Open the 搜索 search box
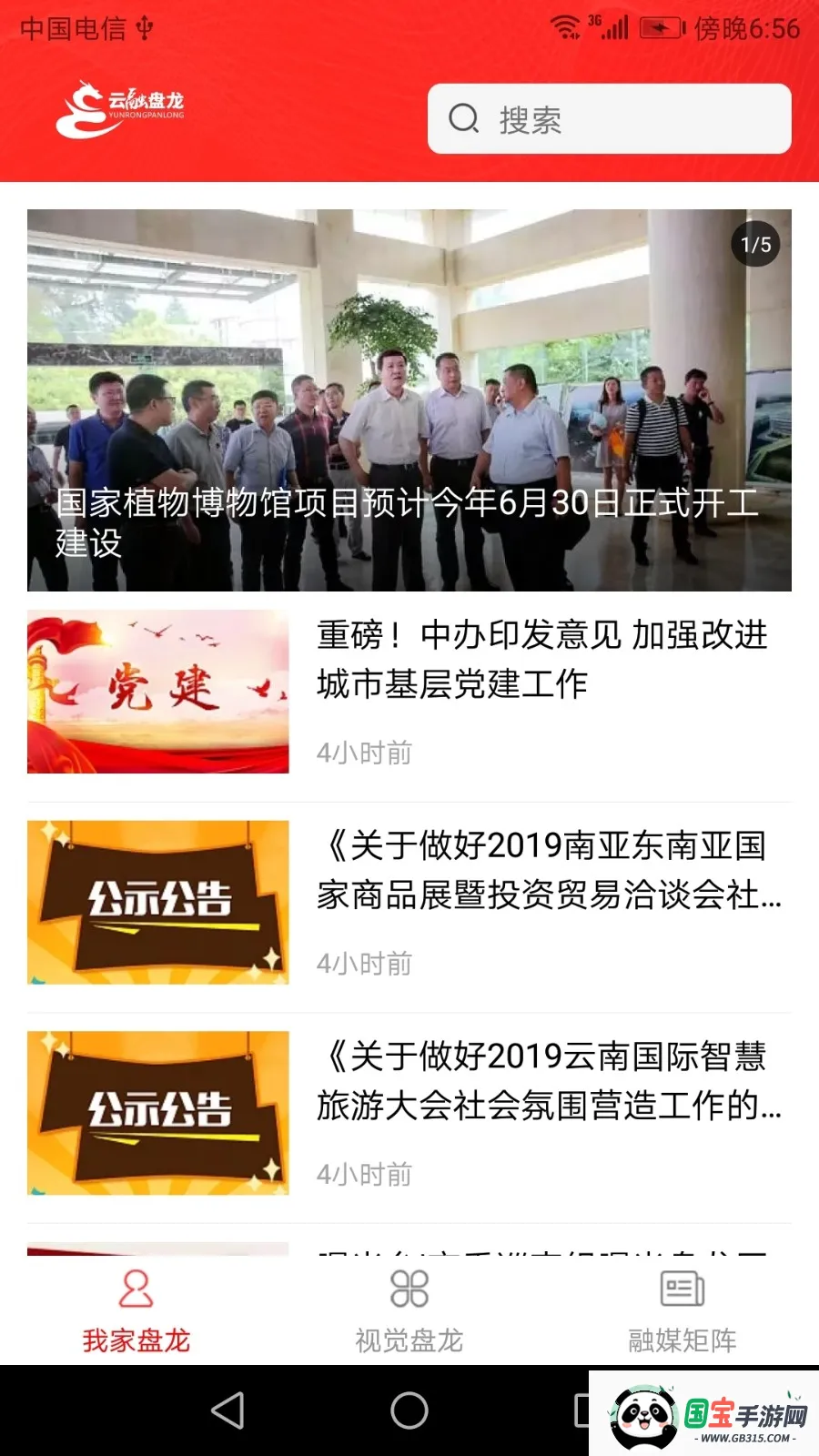This screenshot has height=1456, width=819. pyautogui.click(x=609, y=119)
